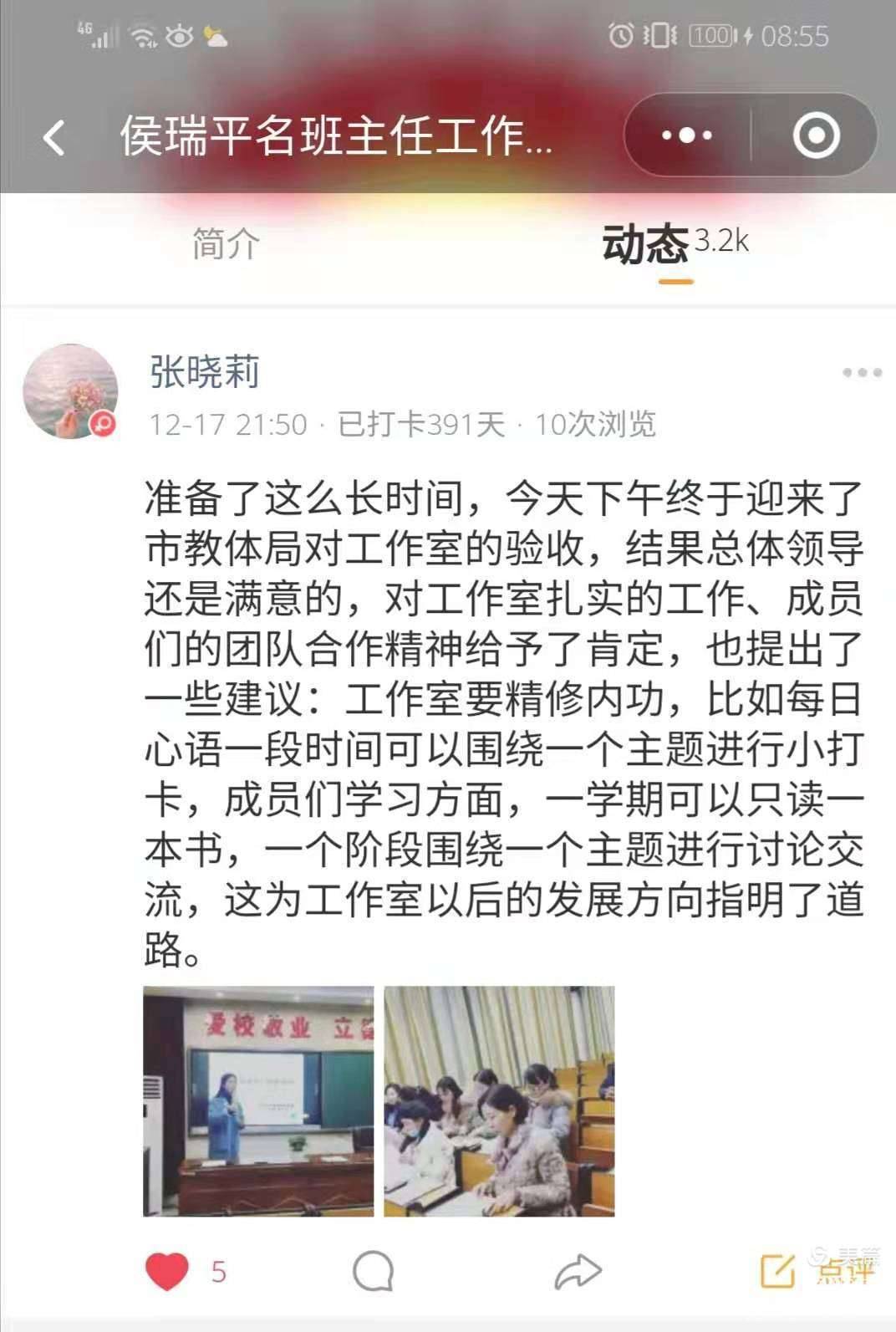
Task: Switch to the 简介 tab
Action: click(x=226, y=244)
